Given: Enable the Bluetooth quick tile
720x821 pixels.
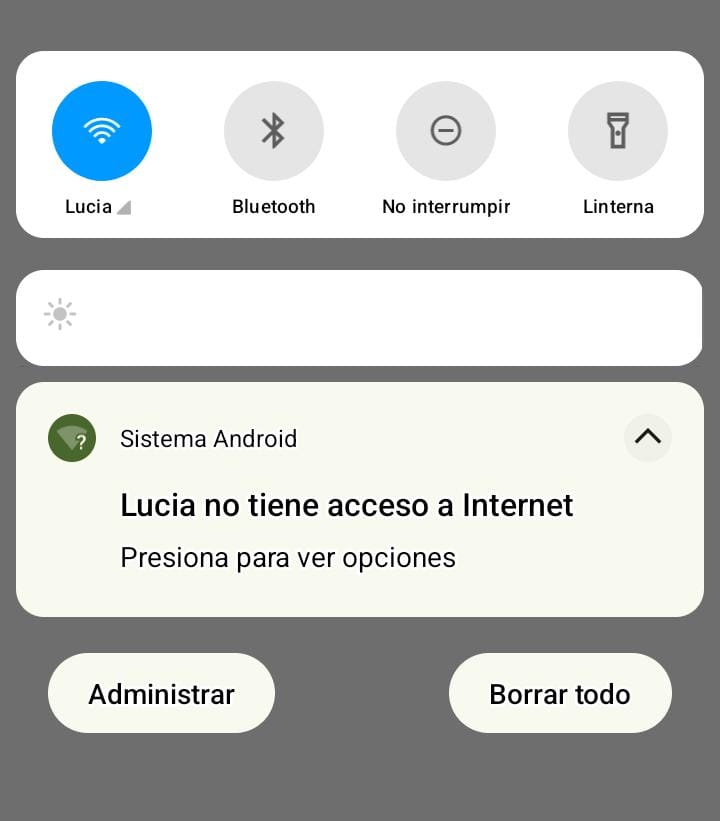Looking at the screenshot, I should click(273, 131).
